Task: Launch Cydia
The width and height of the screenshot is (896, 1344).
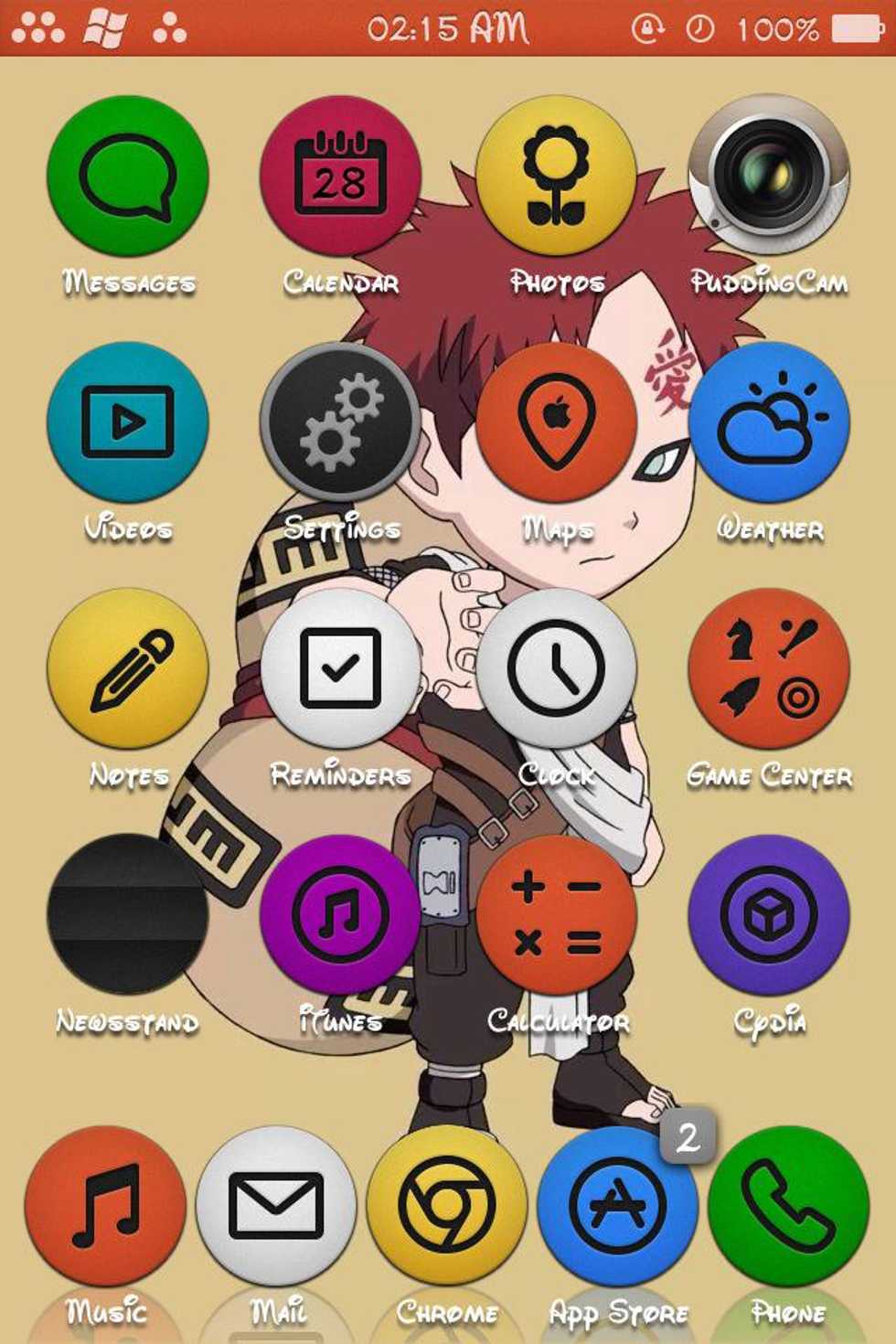Action: click(769, 914)
